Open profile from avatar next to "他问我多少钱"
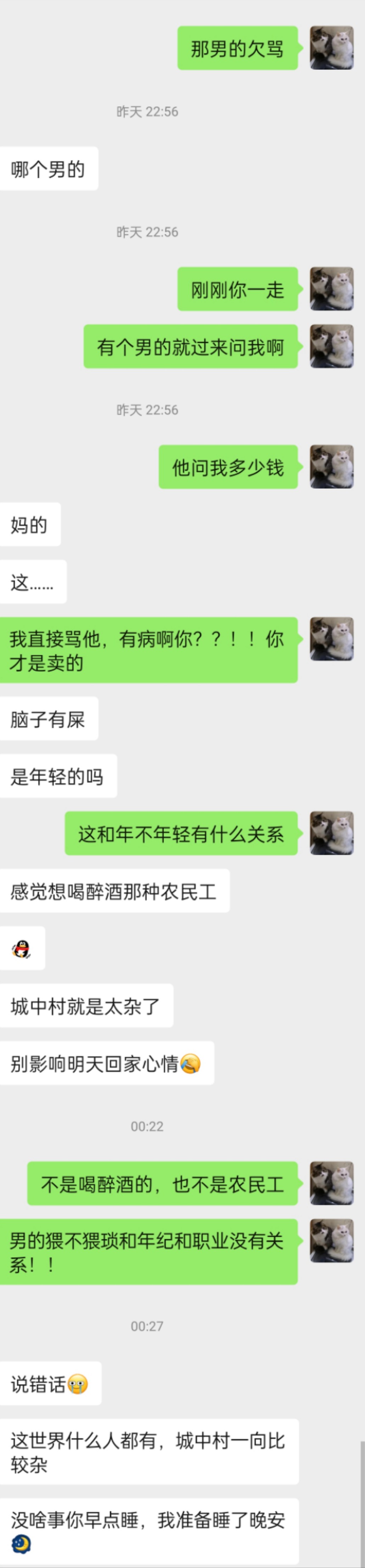Viewport: 365px width, 1568px height. click(332, 467)
